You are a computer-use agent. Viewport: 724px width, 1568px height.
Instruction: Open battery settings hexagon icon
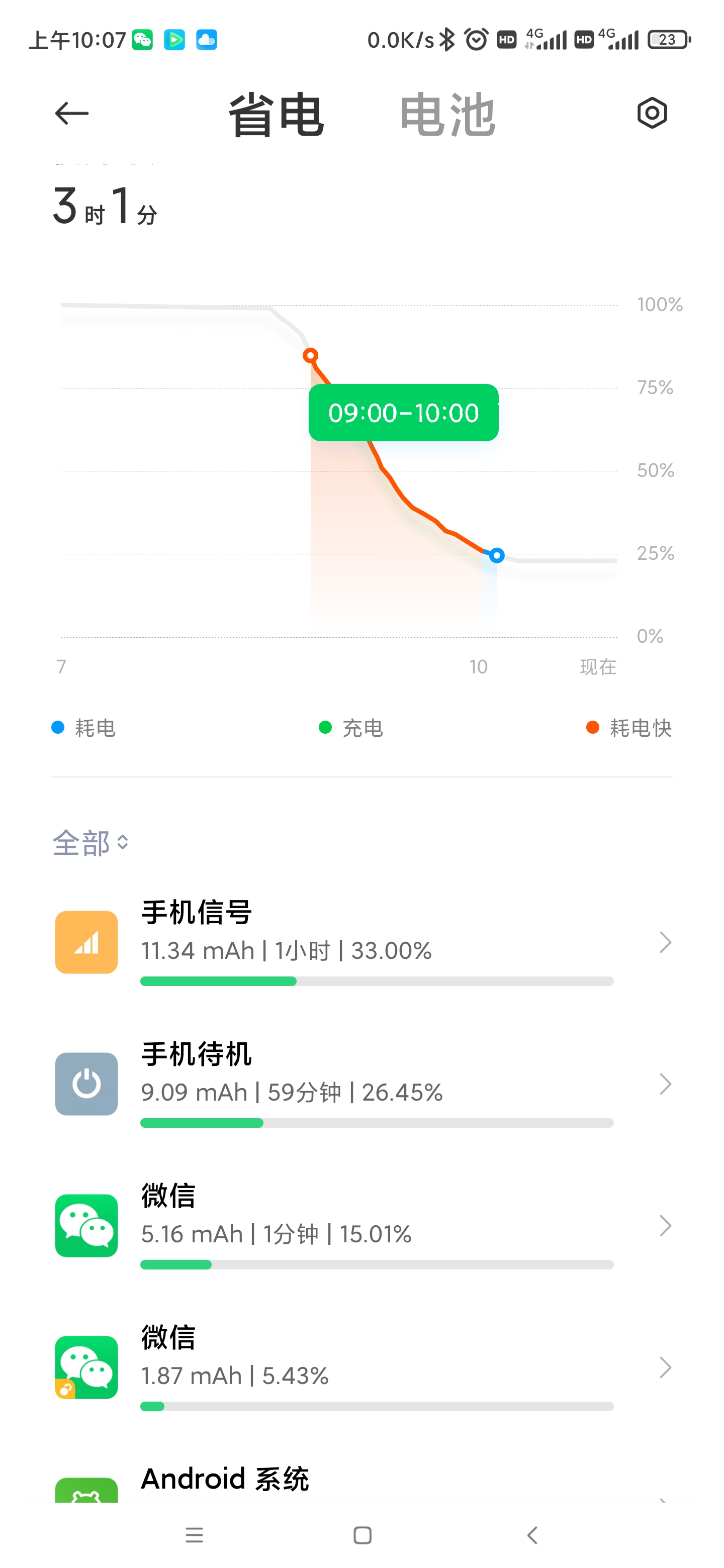(x=652, y=113)
